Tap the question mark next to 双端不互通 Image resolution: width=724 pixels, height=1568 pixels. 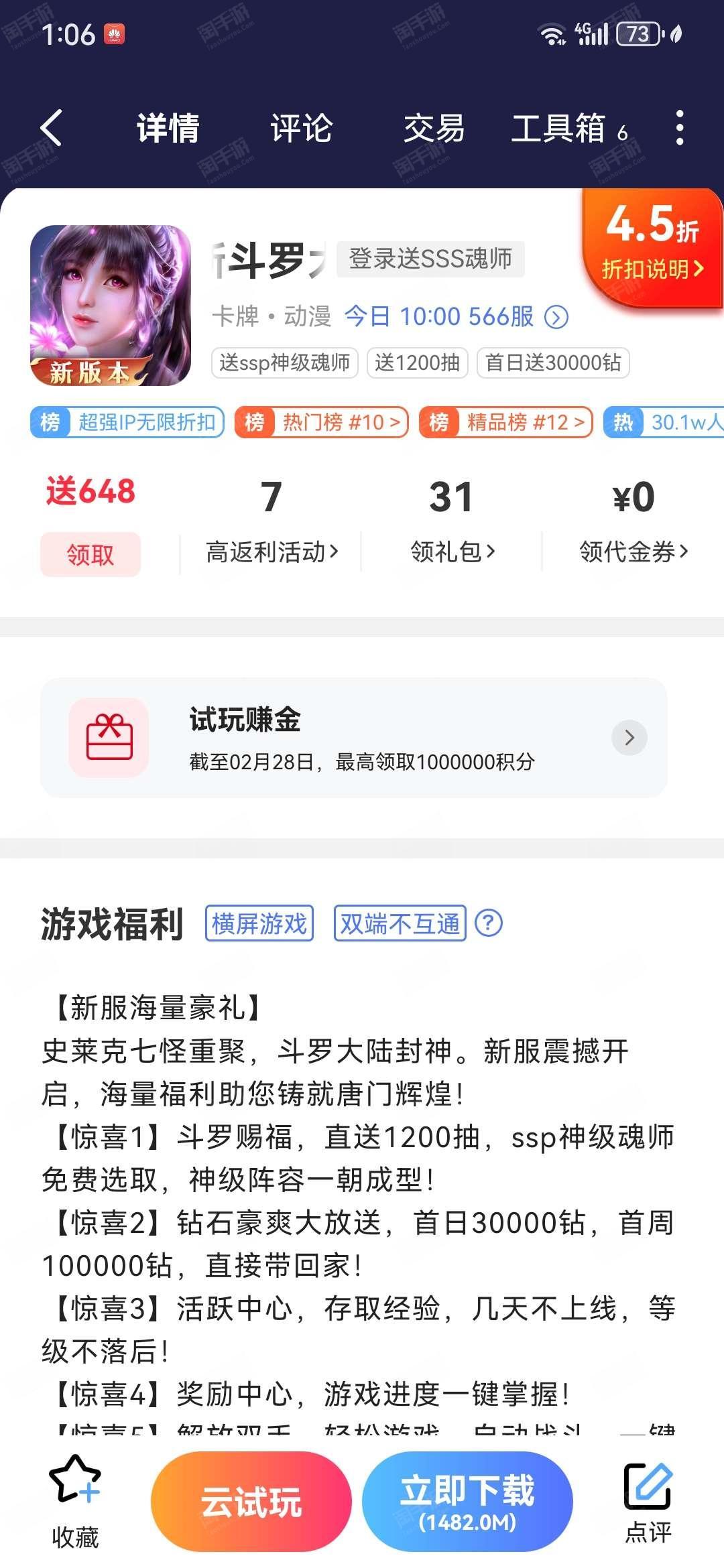point(488,923)
